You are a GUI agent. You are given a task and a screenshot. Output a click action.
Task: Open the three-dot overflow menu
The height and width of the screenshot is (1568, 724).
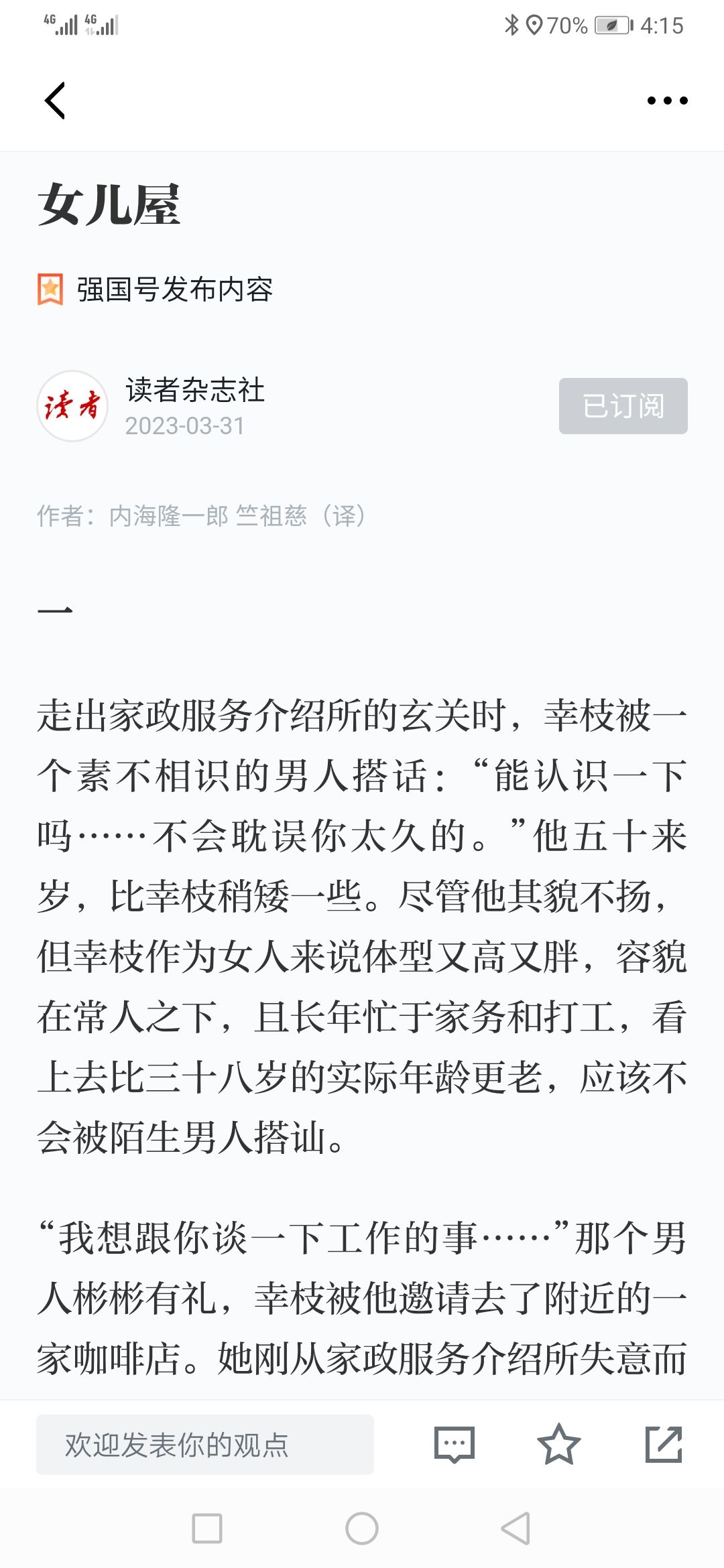pyautogui.click(x=667, y=101)
